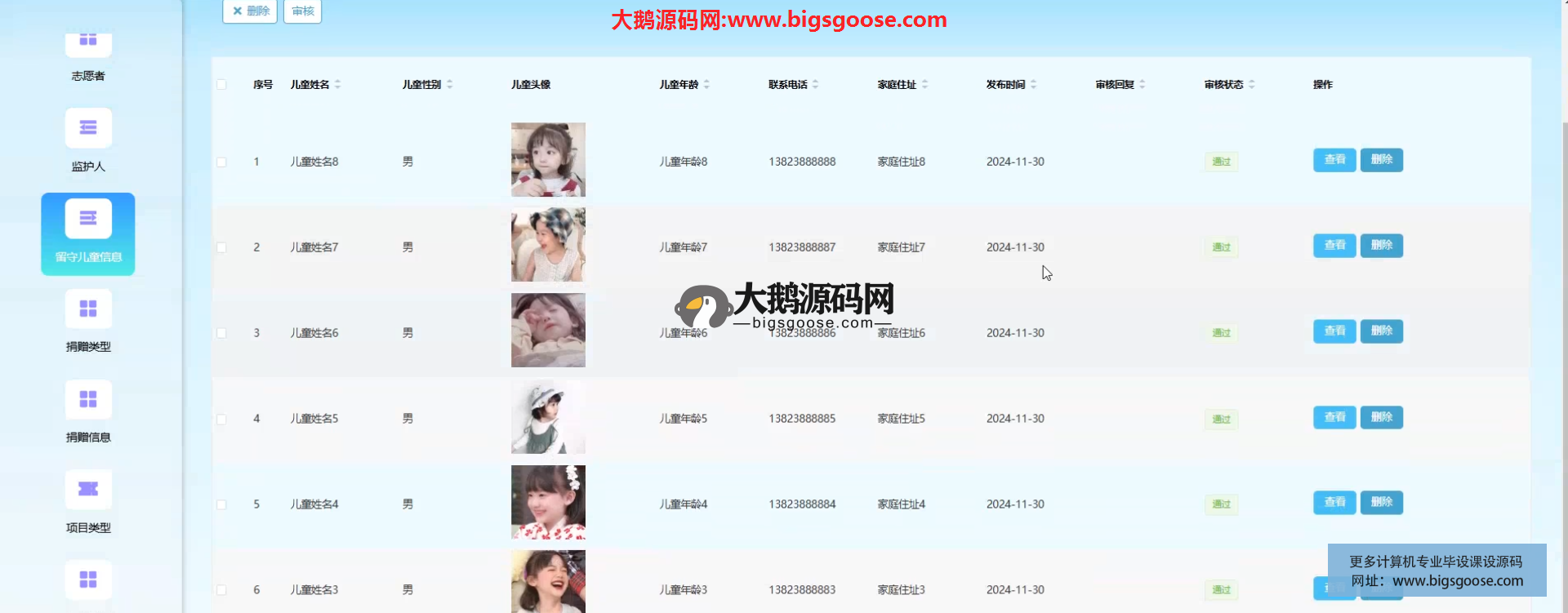Switch to 项目类型 in the sidebar

(88, 503)
